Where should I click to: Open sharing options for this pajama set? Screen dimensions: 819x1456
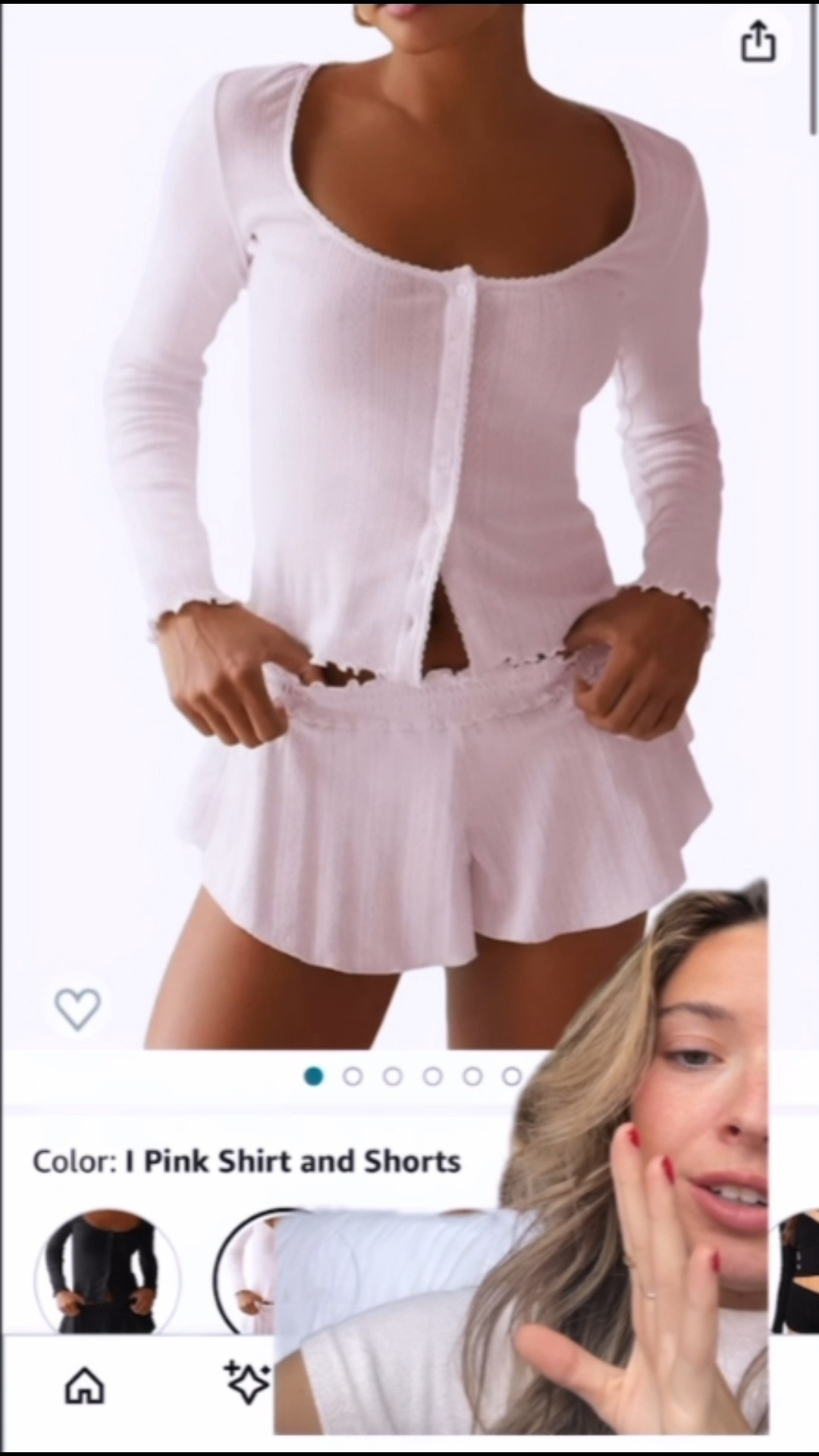[x=758, y=42]
